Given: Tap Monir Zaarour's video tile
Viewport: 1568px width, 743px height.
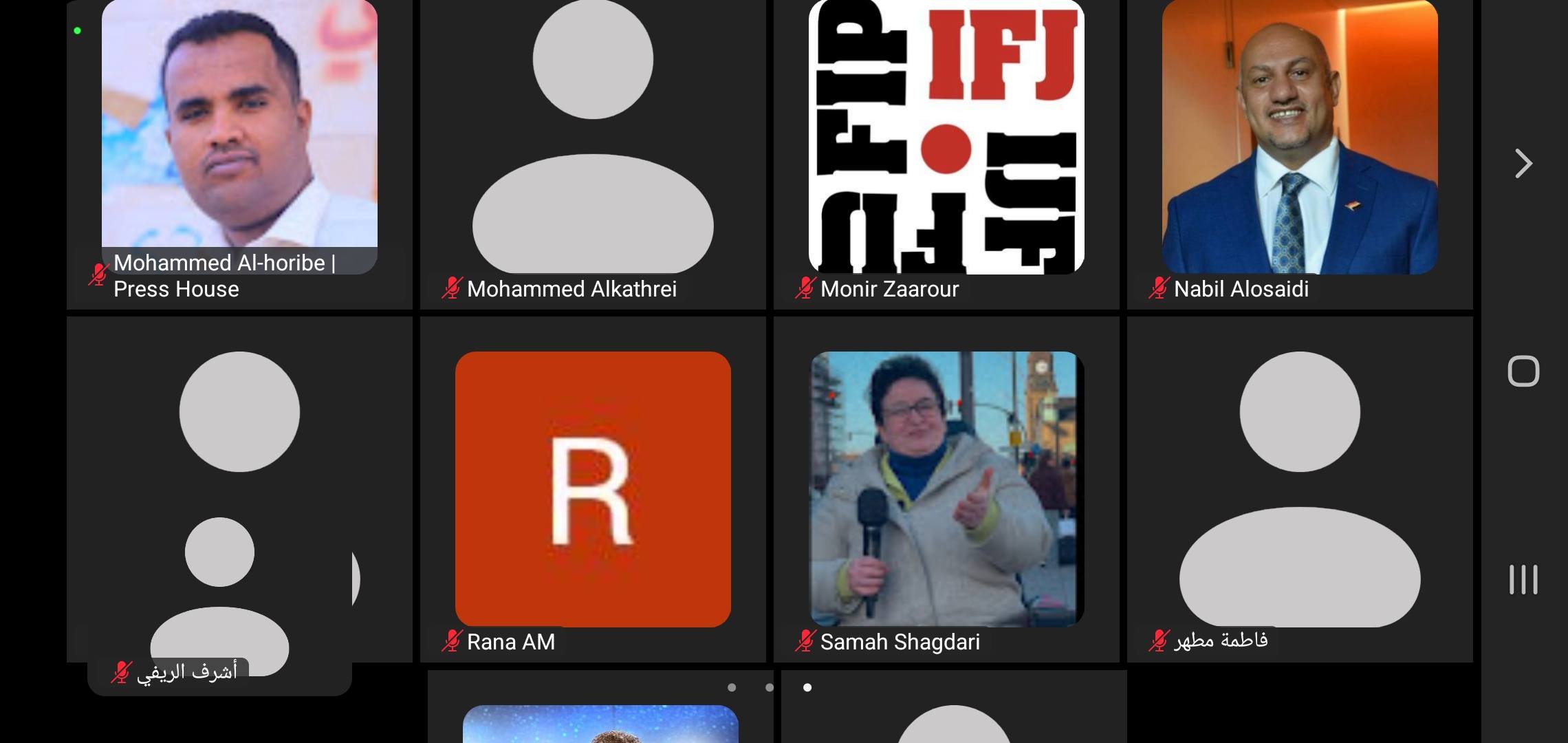Looking at the screenshot, I should pos(946,138).
